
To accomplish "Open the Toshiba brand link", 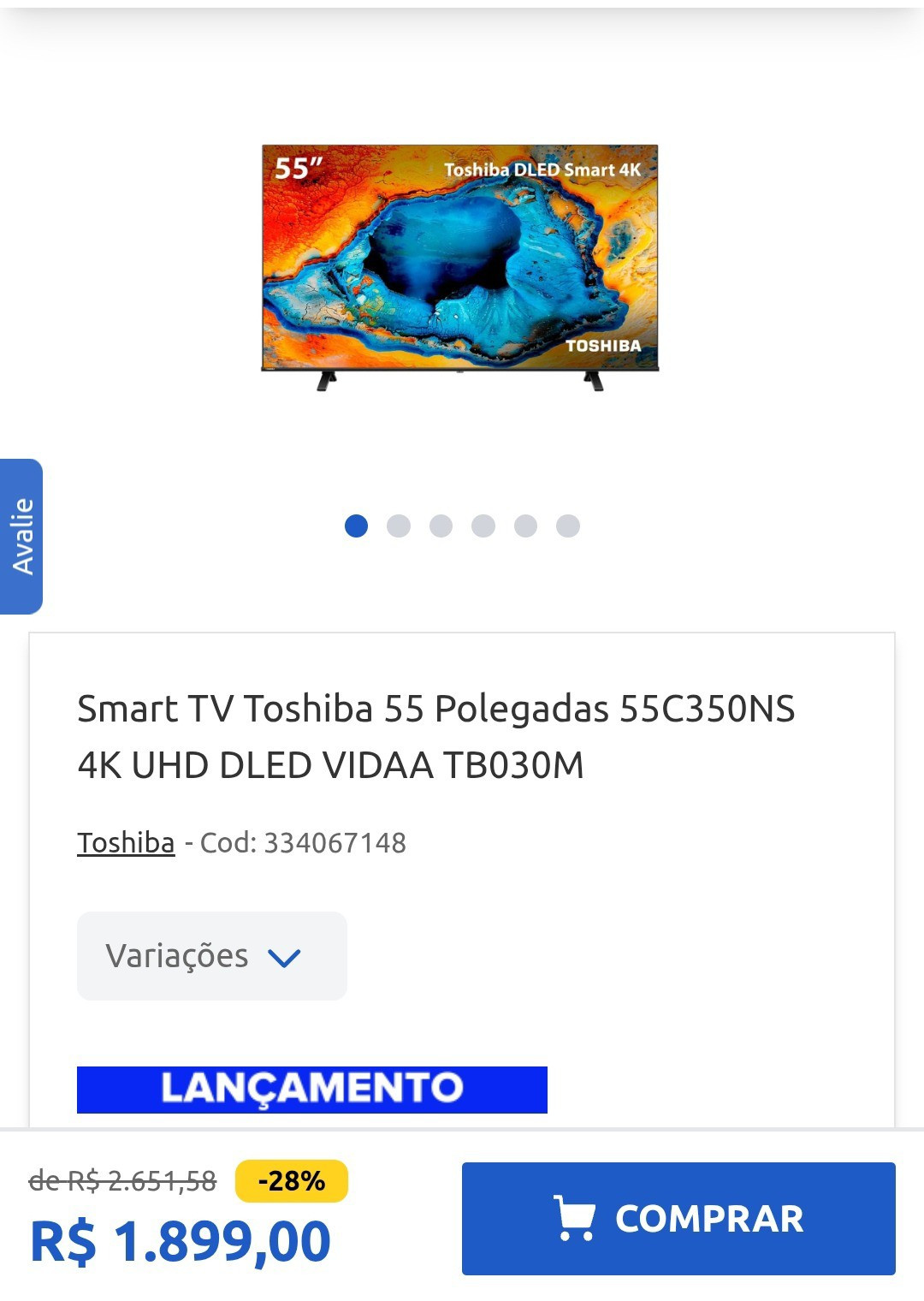I will click(125, 841).
